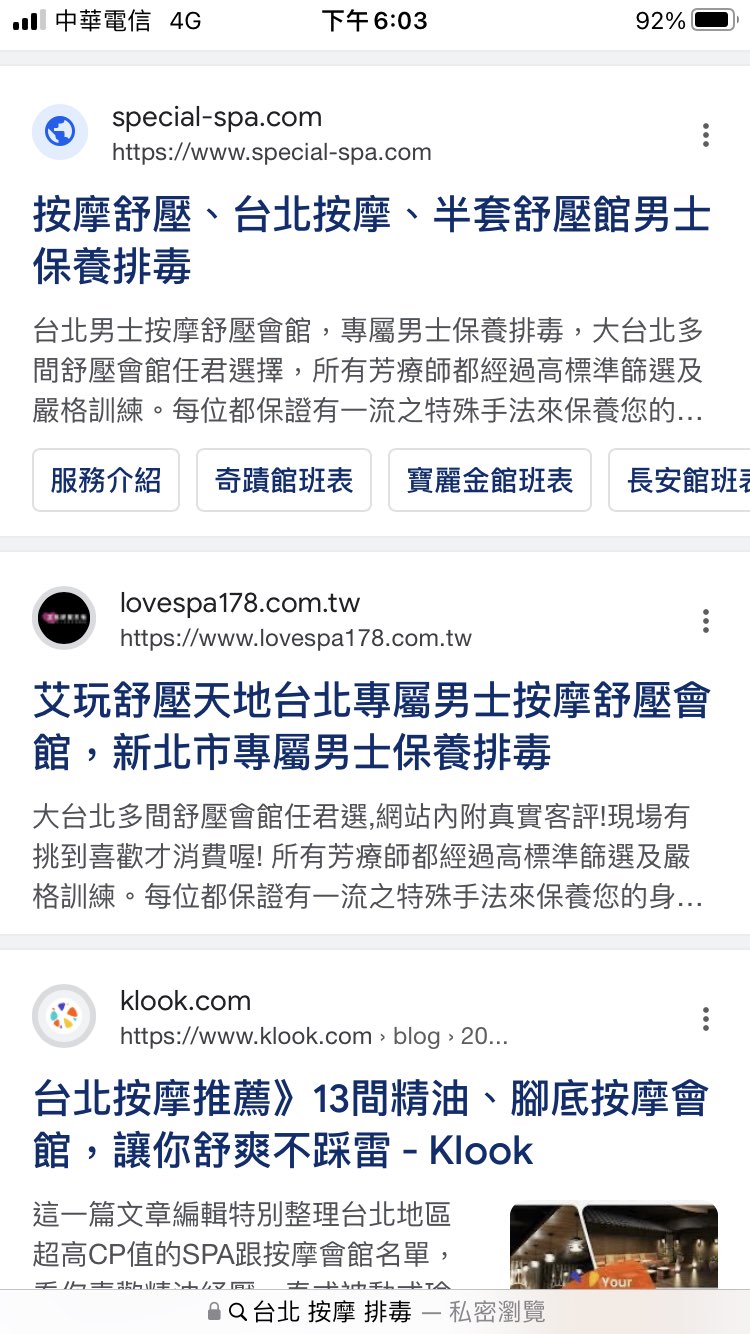Open the 奇蹟館班表 sitelink chip
This screenshot has height=1334, width=750.
[284, 480]
